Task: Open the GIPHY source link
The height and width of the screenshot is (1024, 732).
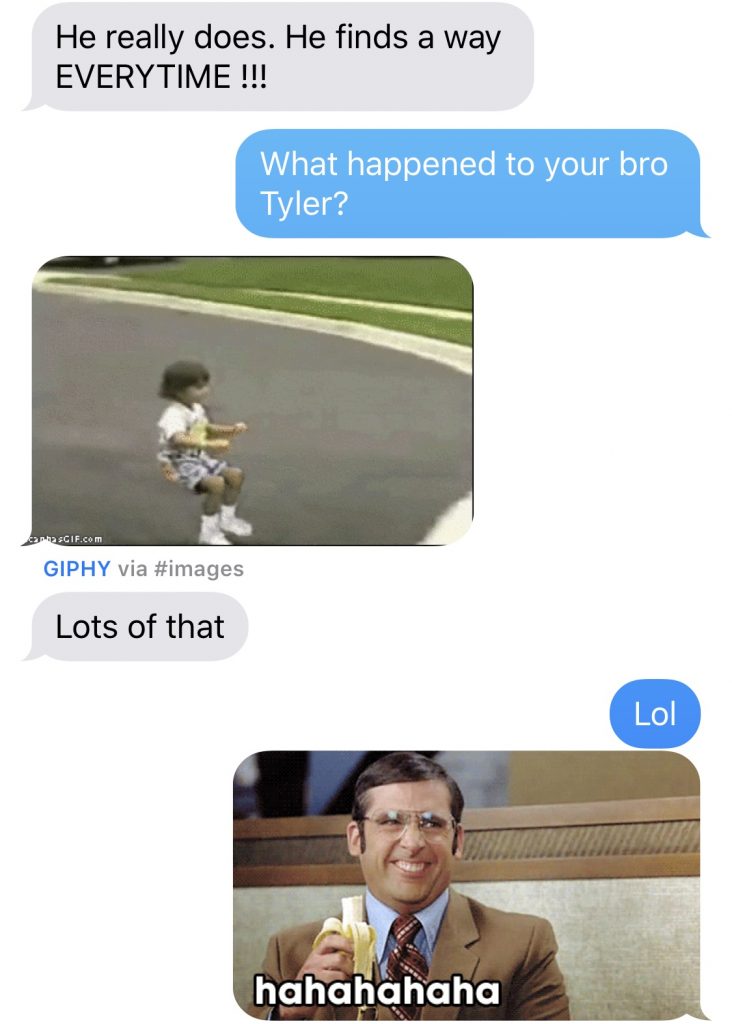Action: pos(77,569)
